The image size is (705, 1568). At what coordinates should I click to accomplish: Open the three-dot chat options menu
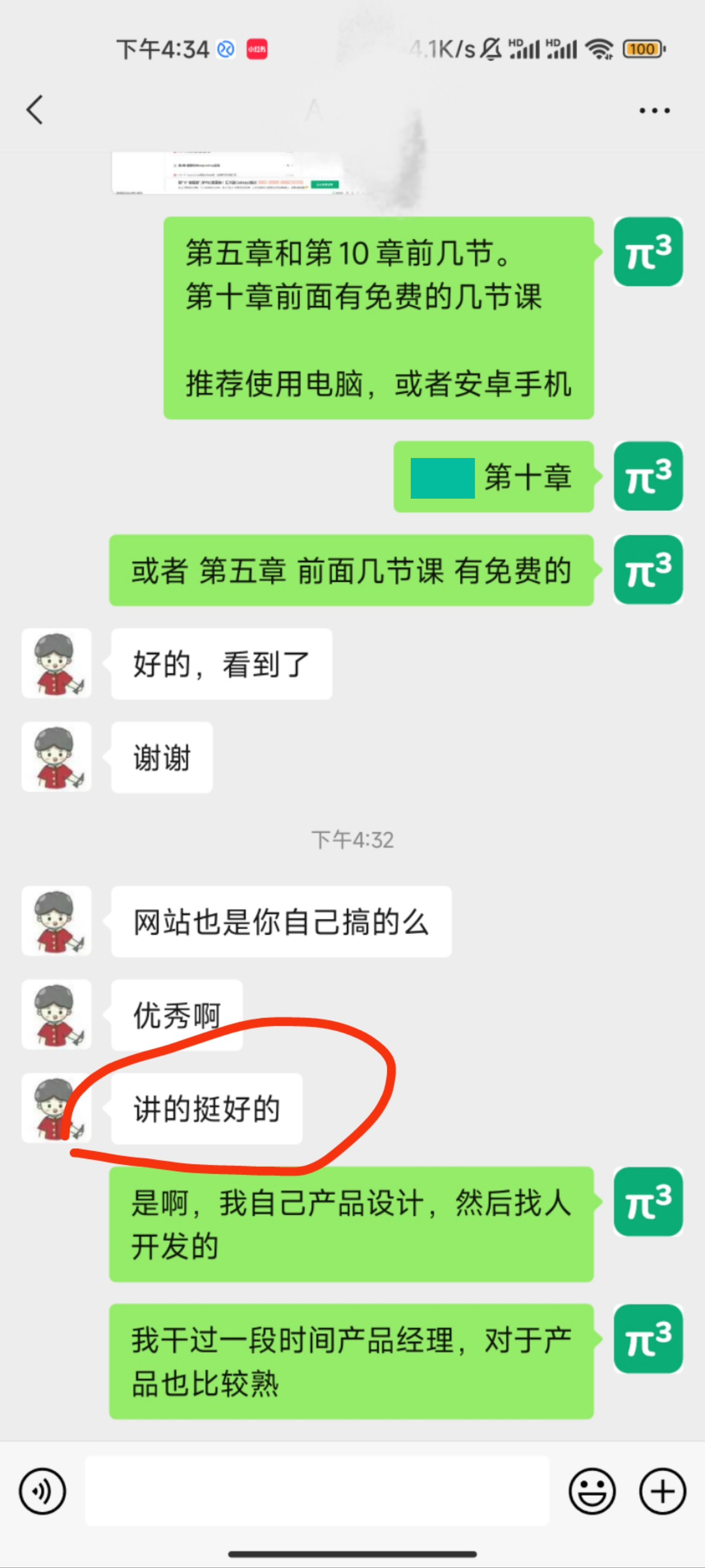coord(654,111)
